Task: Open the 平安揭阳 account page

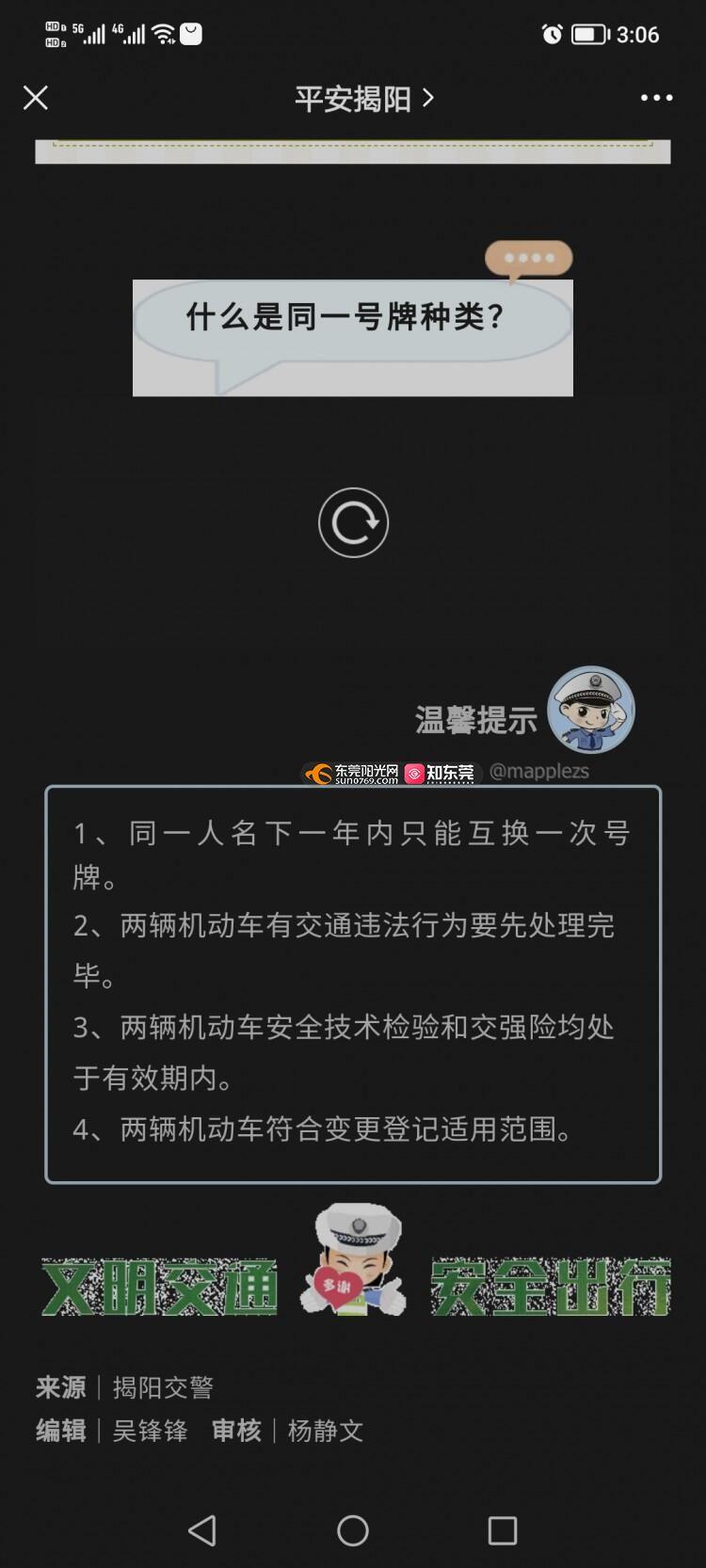Action: (362, 98)
